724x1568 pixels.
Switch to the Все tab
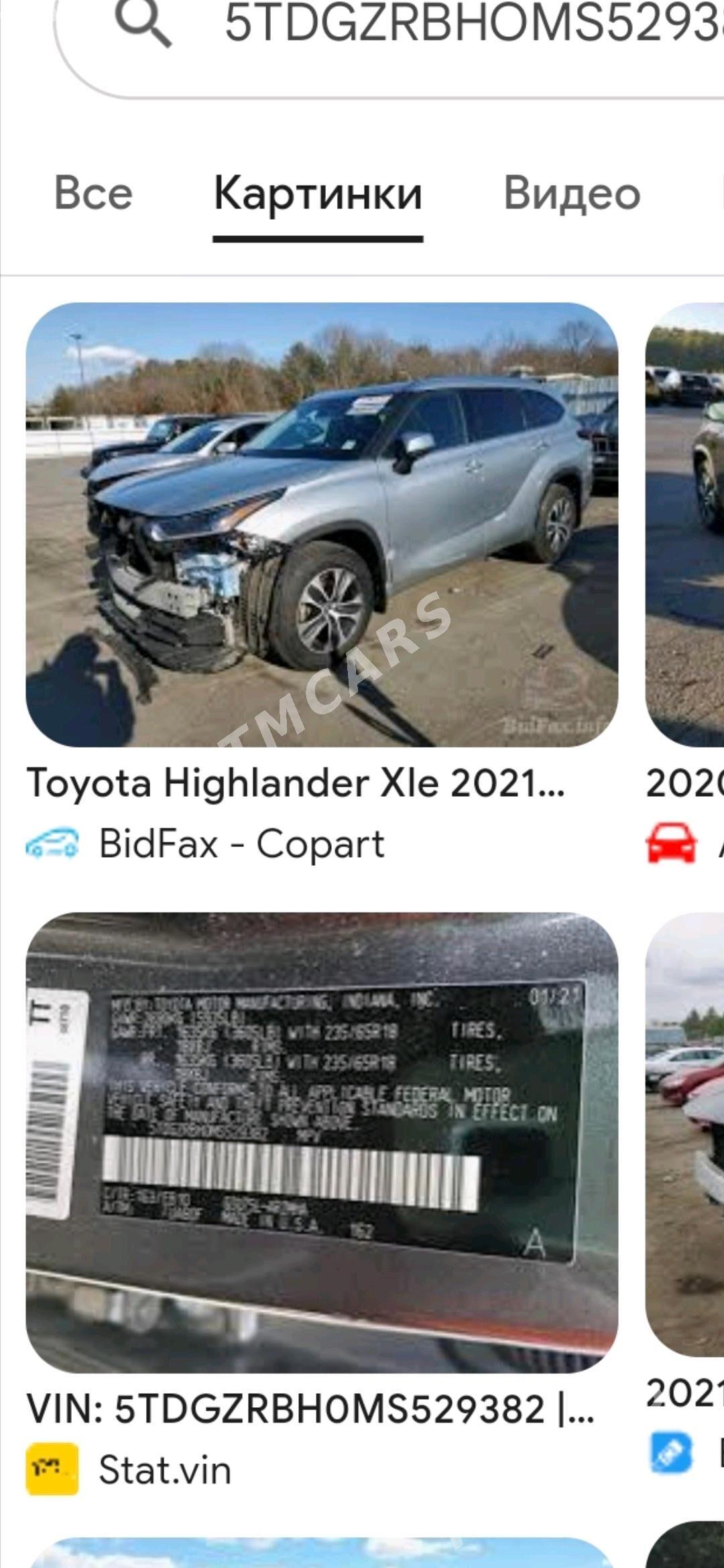[x=93, y=194]
